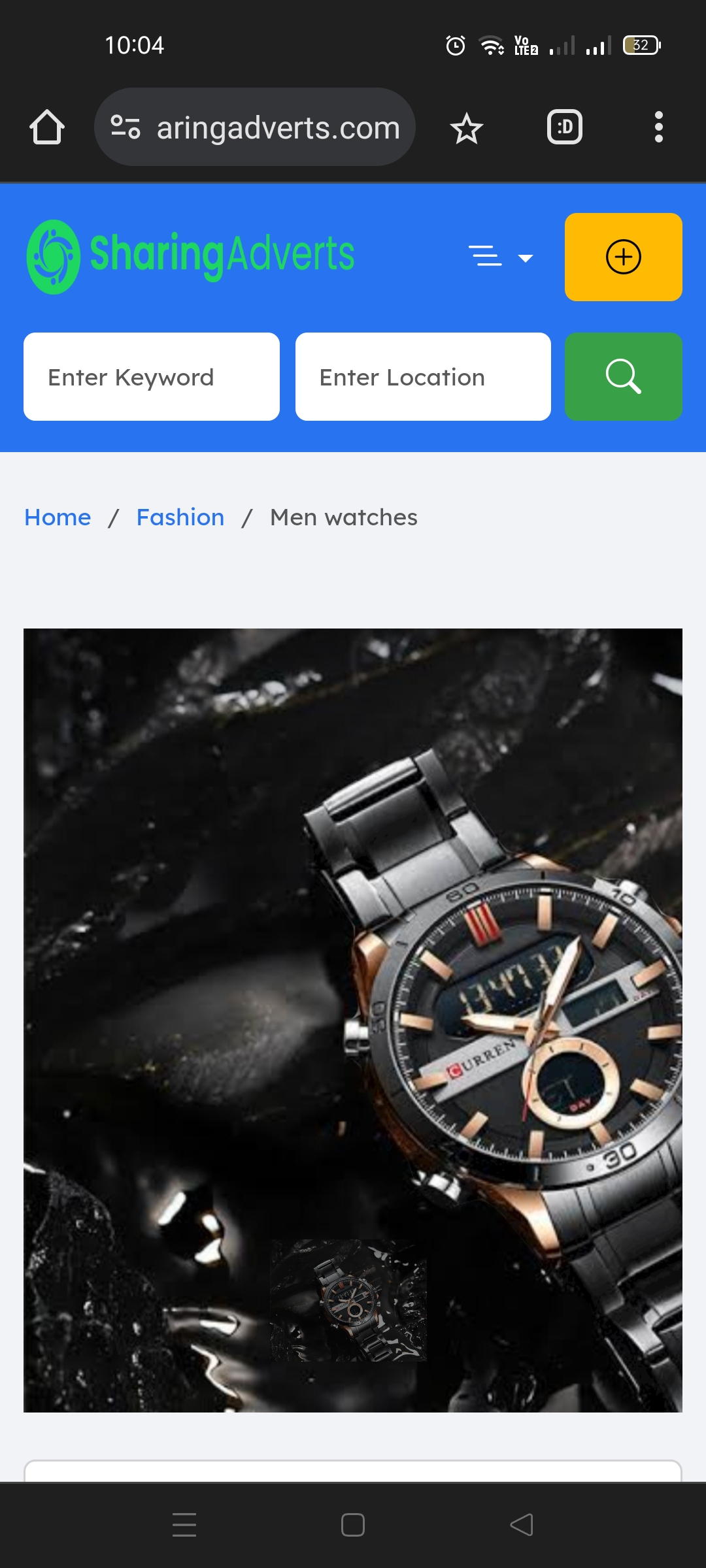Image resolution: width=706 pixels, height=1568 pixels.
Task: Run the search with the green magnifier button
Action: pyautogui.click(x=623, y=377)
